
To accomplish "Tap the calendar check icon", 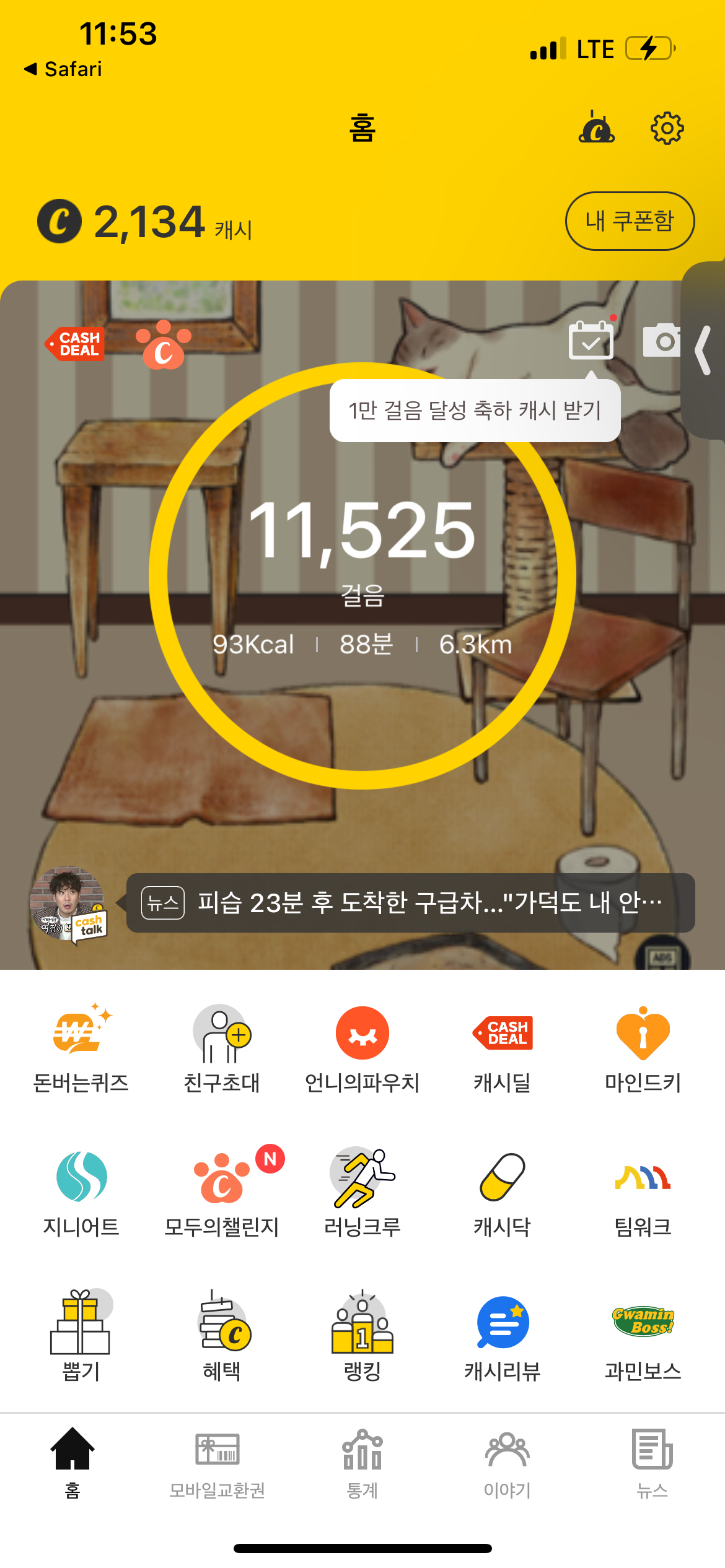I will [x=591, y=341].
